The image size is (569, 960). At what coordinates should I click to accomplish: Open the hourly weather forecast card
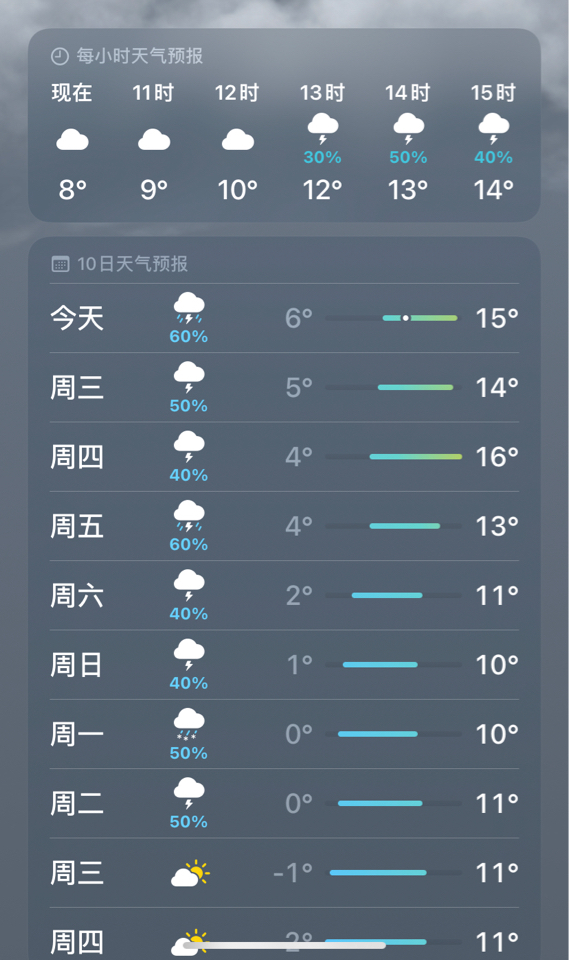[x=284, y=125]
